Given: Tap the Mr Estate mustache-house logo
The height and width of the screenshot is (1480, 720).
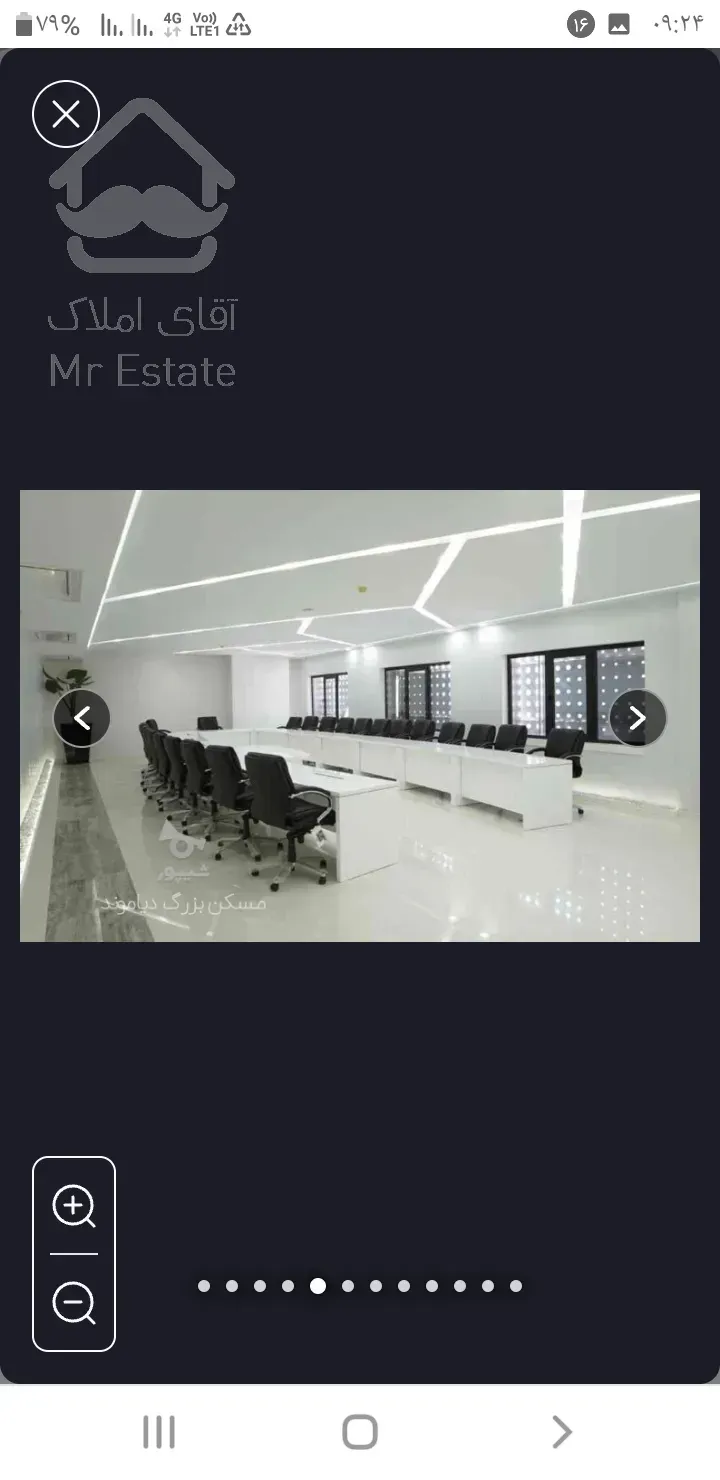Looking at the screenshot, I should [142, 190].
